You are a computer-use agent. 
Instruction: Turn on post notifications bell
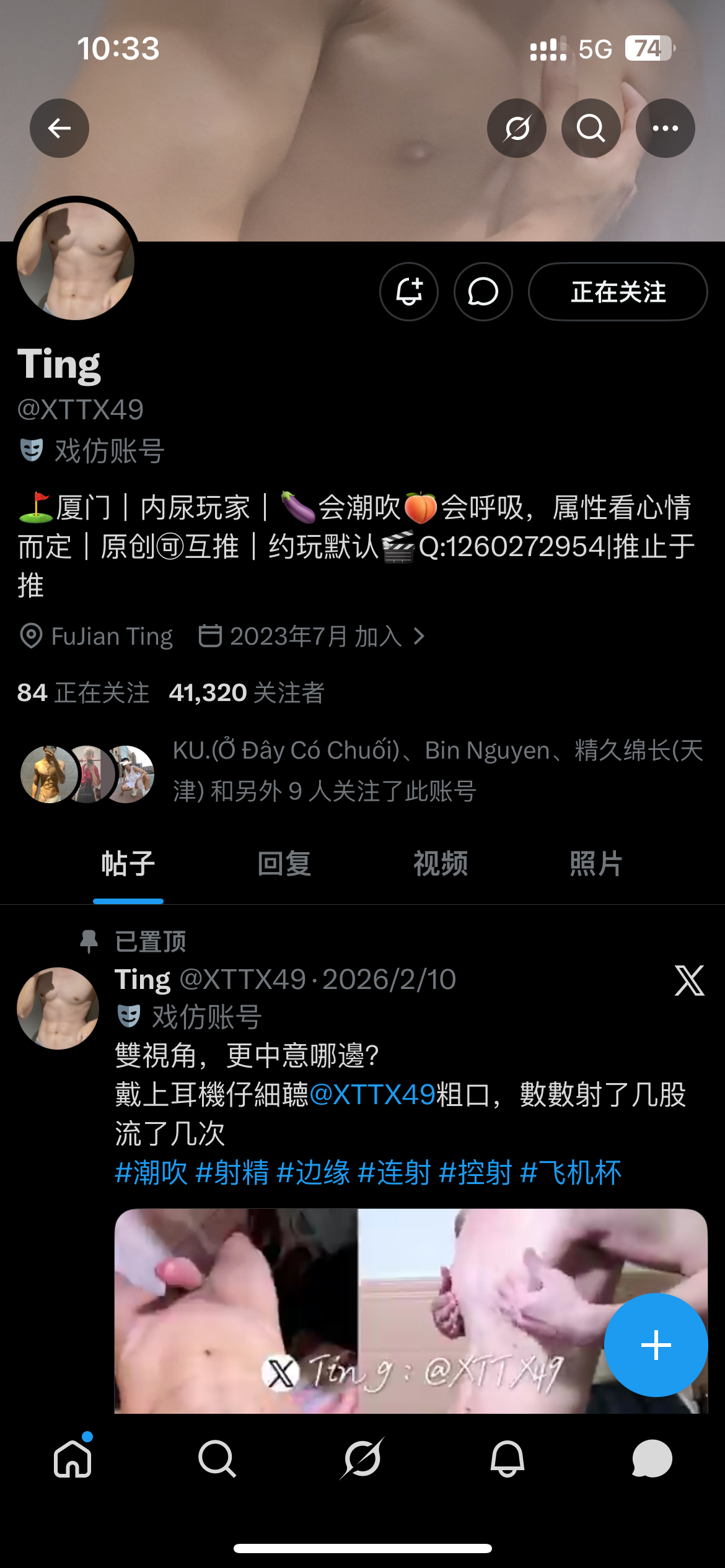click(x=409, y=292)
